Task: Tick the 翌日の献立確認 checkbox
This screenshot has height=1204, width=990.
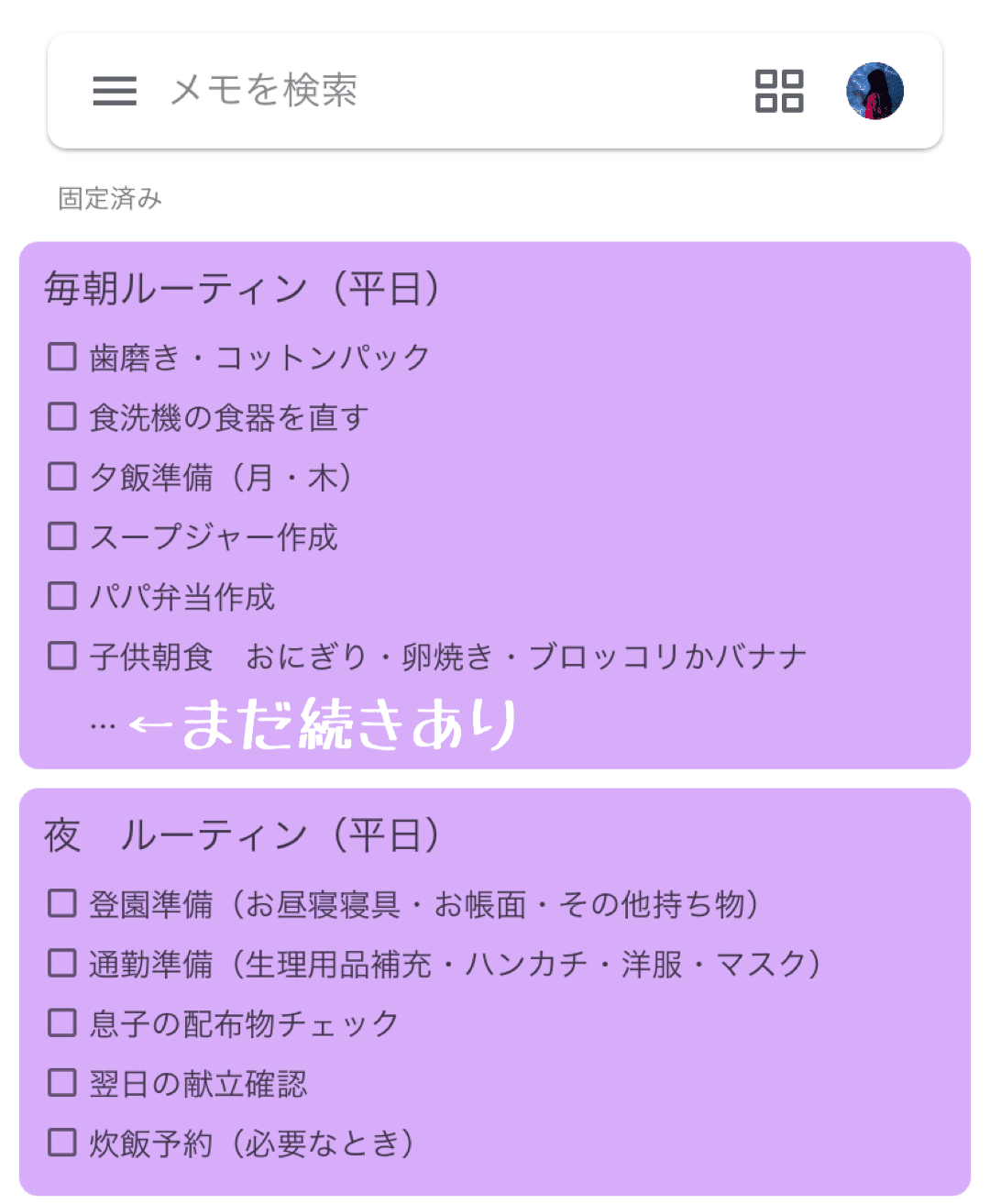Action: click(61, 1083)
